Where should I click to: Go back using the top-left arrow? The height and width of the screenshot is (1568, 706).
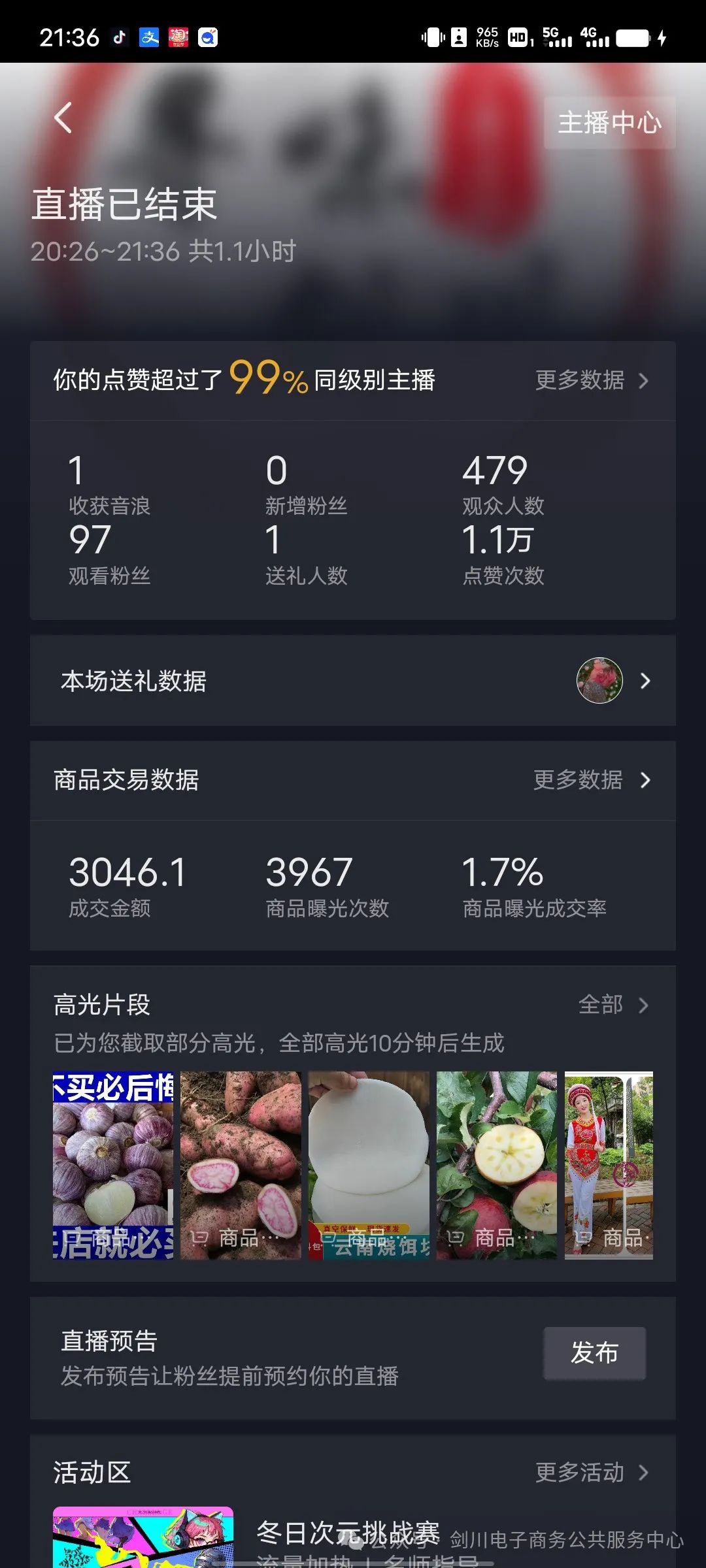click(x=63, y=119)
